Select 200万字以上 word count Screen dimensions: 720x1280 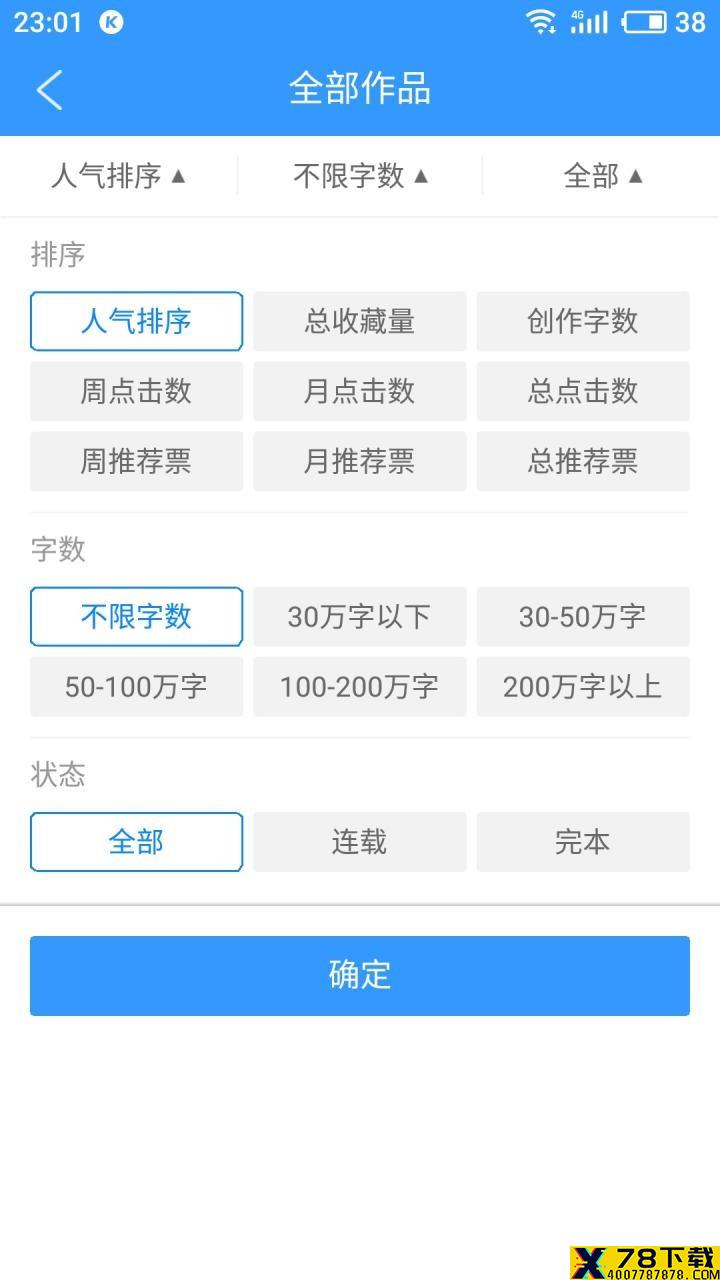click(x=583, y=687)
